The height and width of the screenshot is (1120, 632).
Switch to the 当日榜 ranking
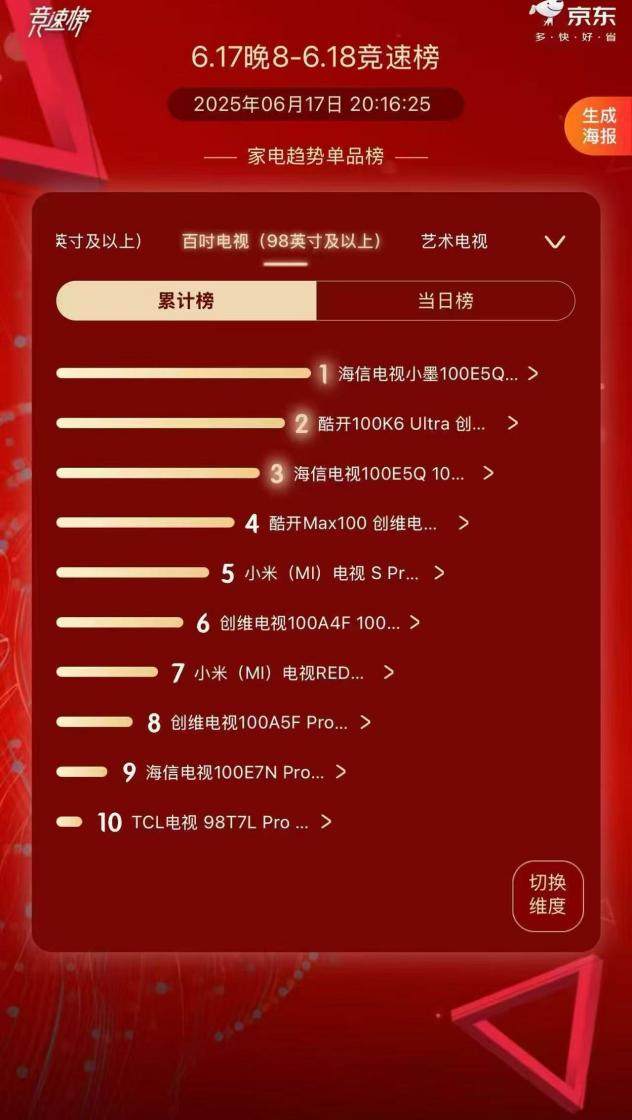coord(445,301)
